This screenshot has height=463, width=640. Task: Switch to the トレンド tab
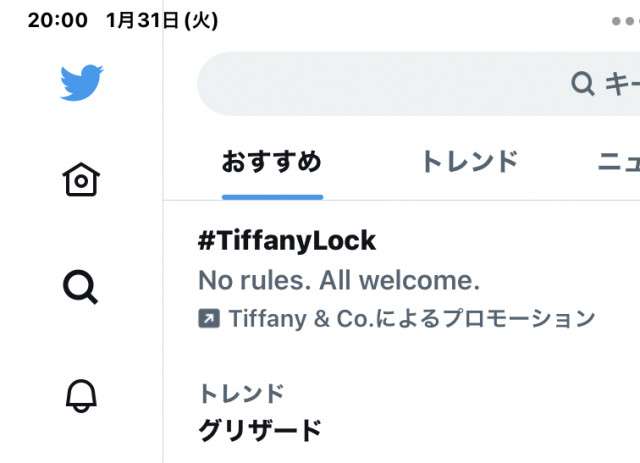pyautogui.click(x=469, y=162)
